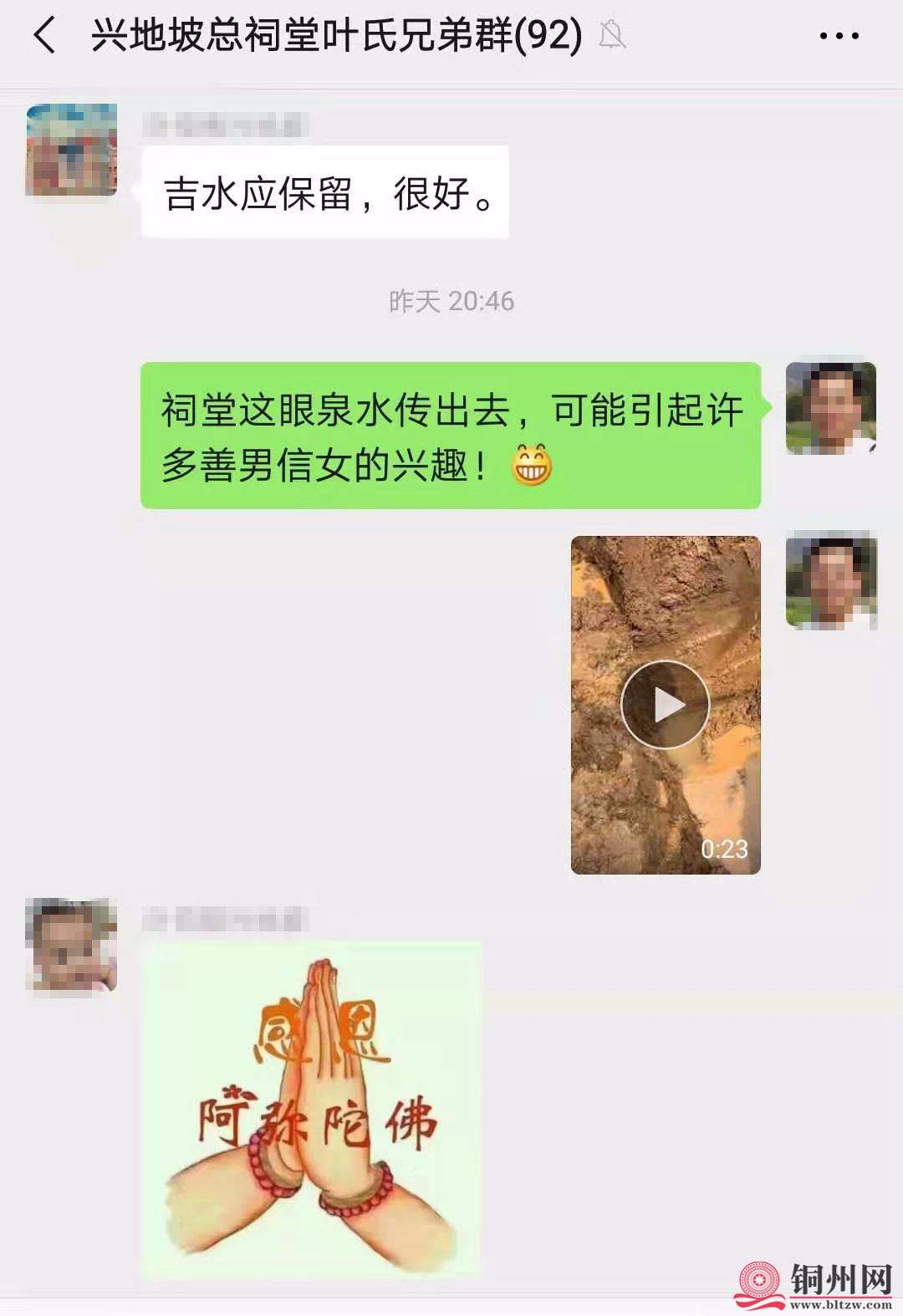Viewport: 903px width, 1316px height.
Task: Open the sender avatar beside the green message
Action: click(830, 408)
